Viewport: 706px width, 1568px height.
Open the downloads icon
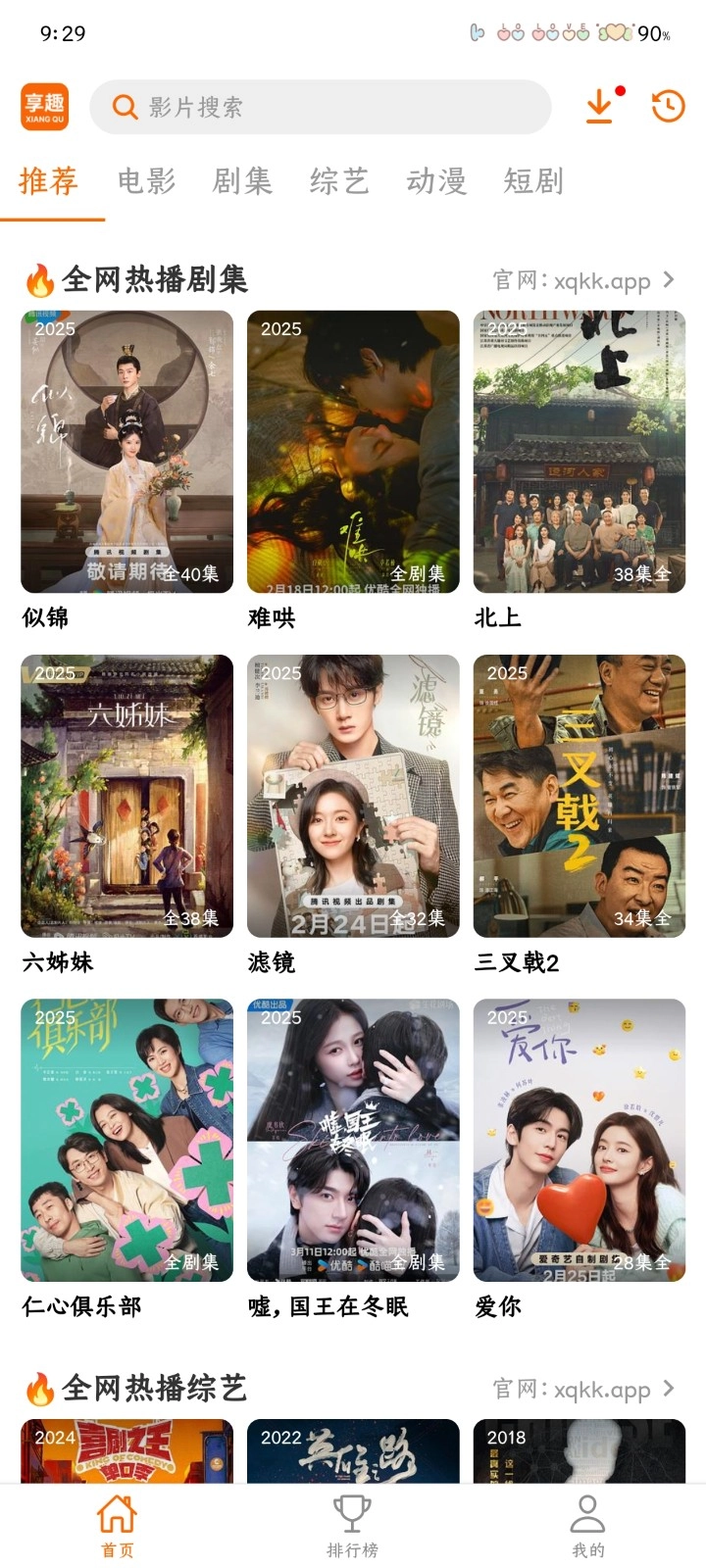[599, 106]
